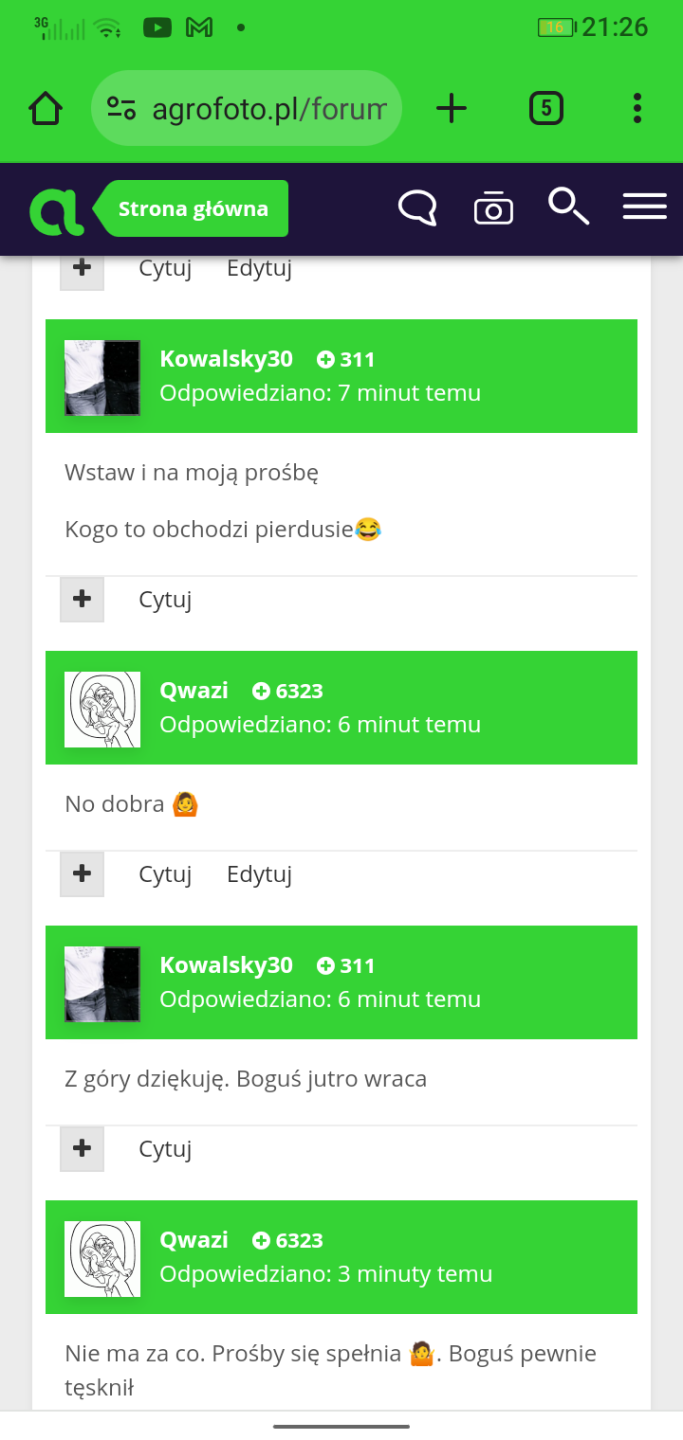This screenshot has height=1440, width=683.
Task: Open the browser overflow menu
Action: tap(637, 108)
